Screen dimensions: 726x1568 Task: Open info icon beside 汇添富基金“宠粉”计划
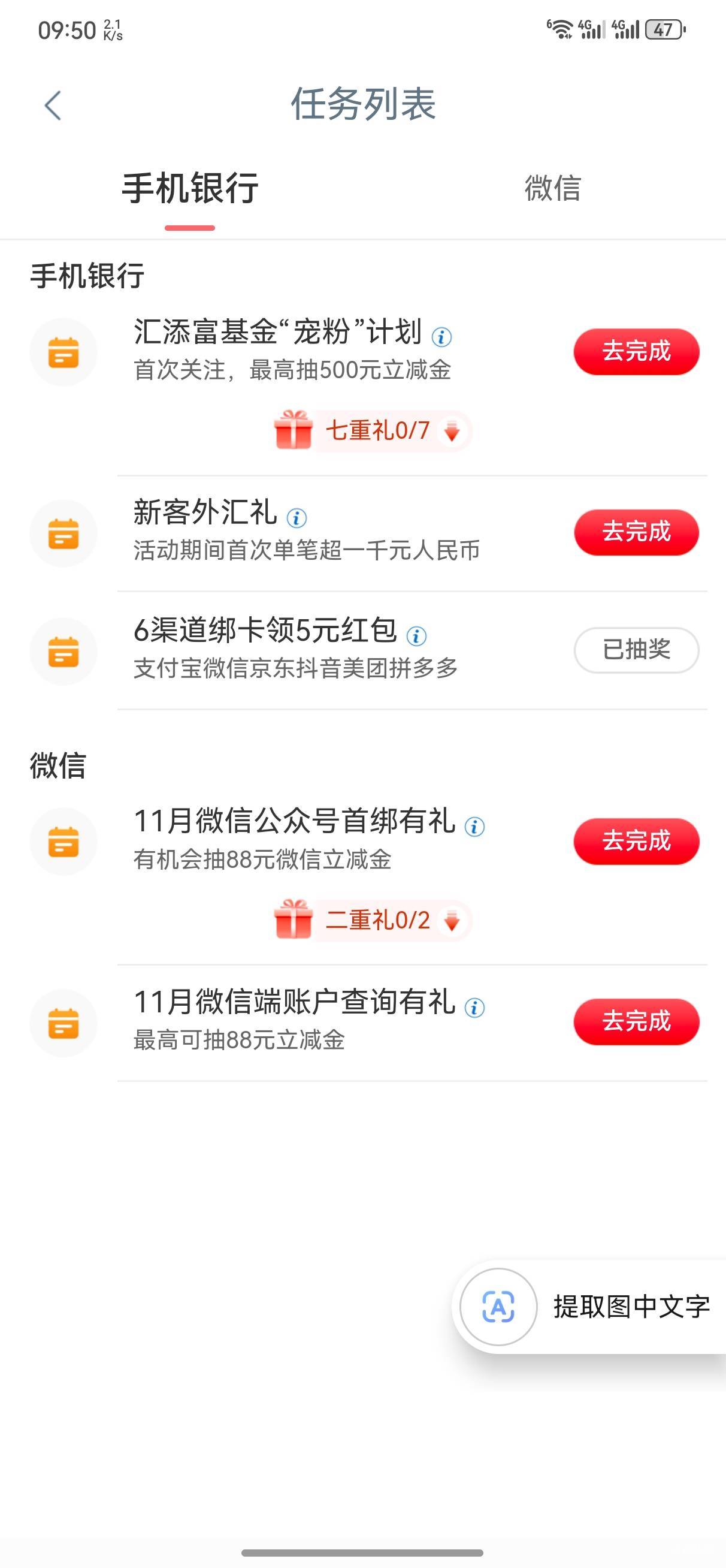tap(441, 337)
